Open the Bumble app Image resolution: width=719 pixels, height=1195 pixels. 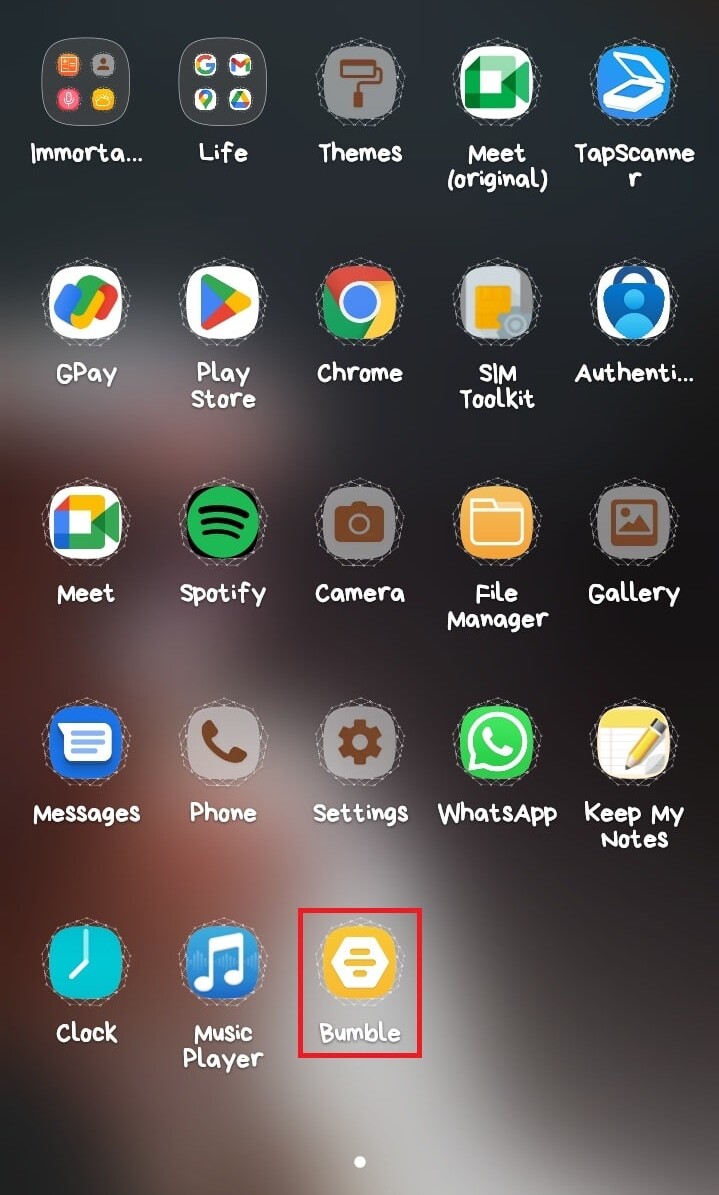click(360, 962)
